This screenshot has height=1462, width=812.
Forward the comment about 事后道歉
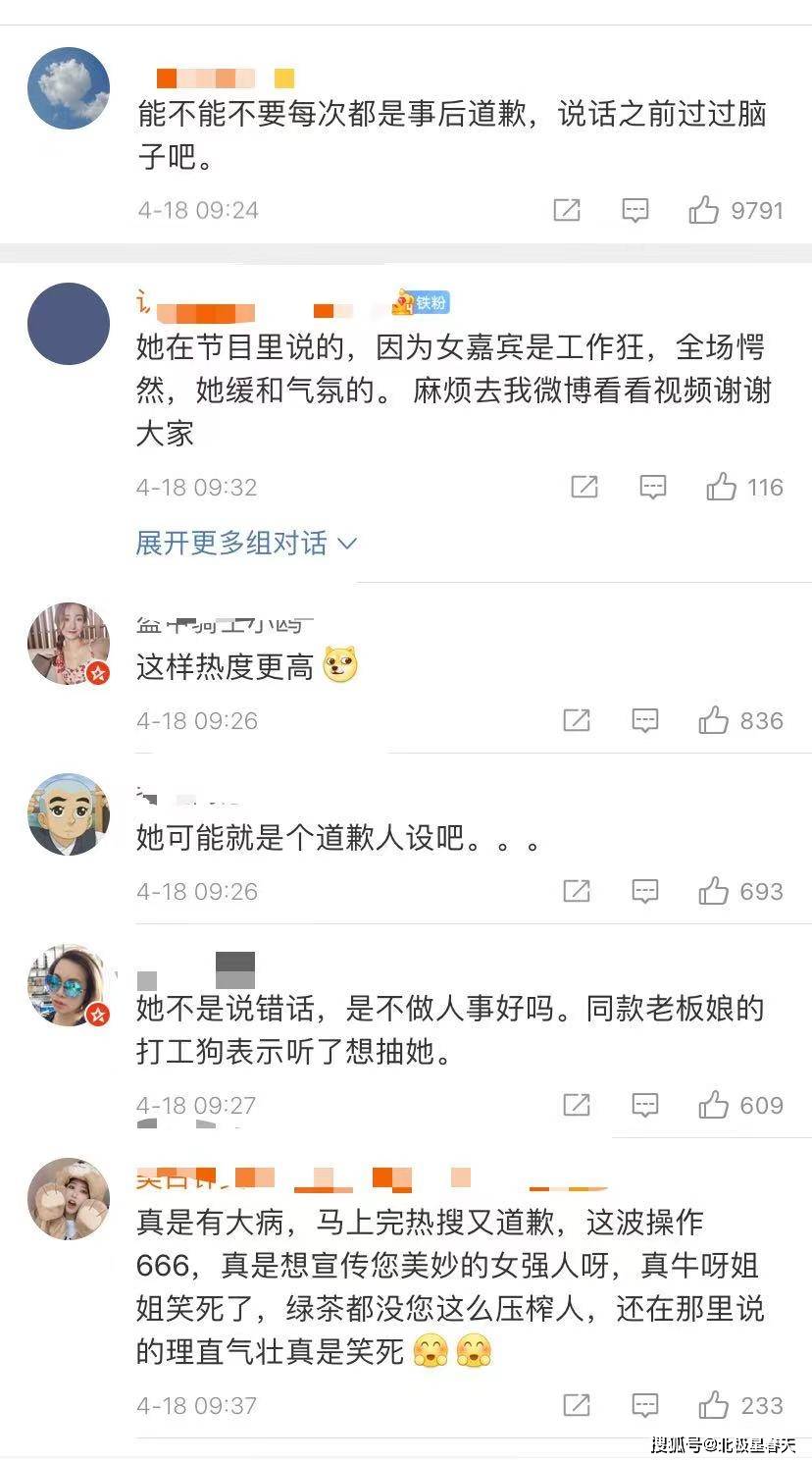(x=567, y=210)
